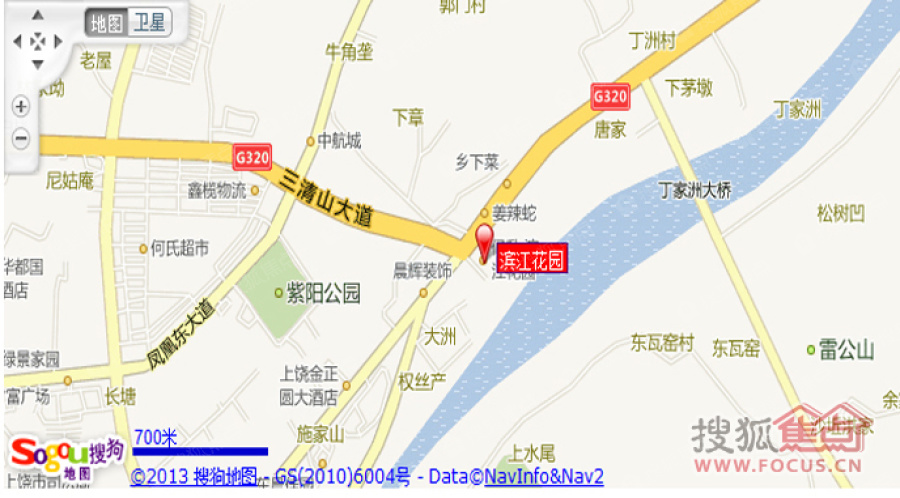The height and width of the screenshot is (498, 900).
Task: Open the 搜狗地图 copyright link
Action: [x=195, y=477]
